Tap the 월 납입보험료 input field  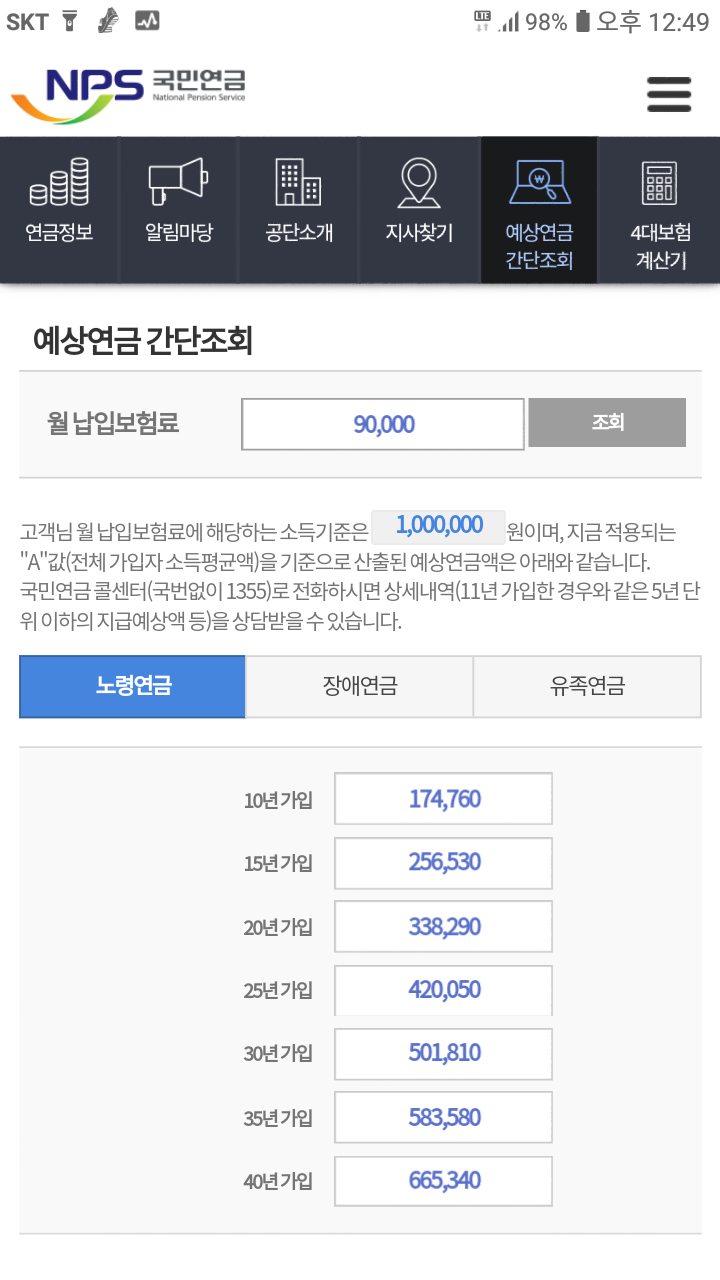click(383, 424)
